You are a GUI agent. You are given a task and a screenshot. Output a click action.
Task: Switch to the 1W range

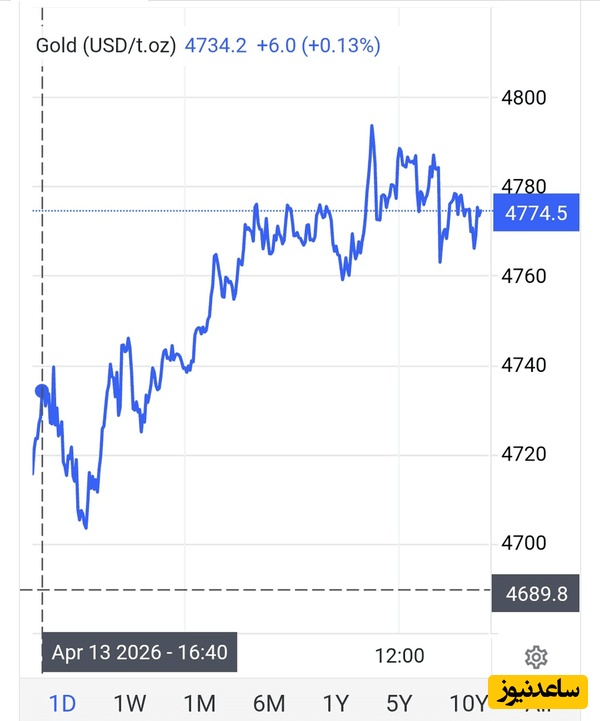pos(132,702)
